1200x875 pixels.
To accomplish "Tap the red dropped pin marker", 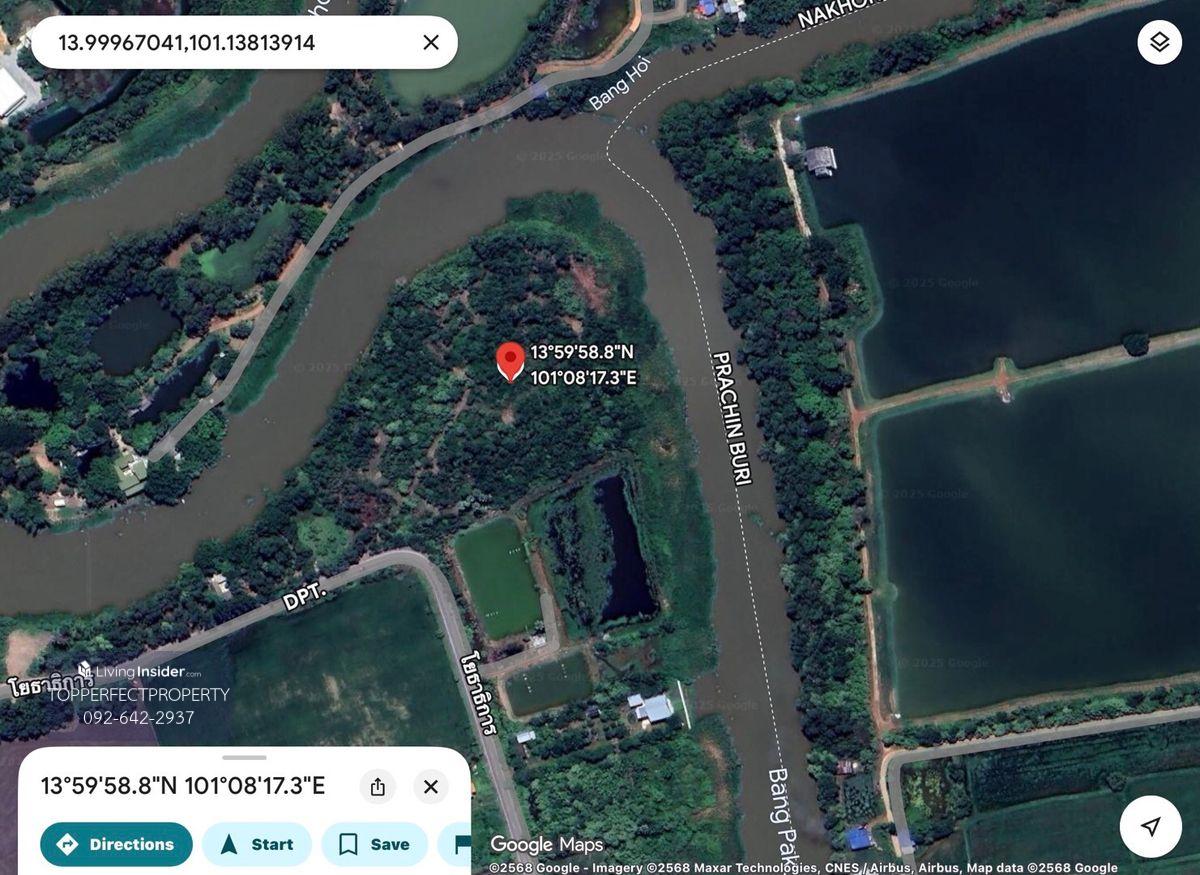I will [x=510, y=360].
